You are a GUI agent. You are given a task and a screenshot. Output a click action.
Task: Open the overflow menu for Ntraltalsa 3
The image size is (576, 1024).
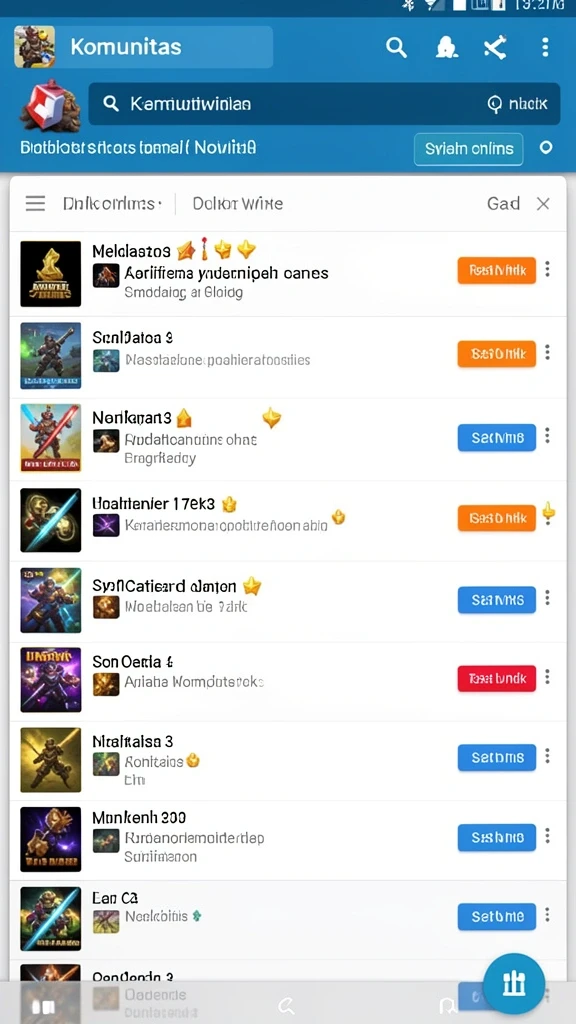click(547, 756)
